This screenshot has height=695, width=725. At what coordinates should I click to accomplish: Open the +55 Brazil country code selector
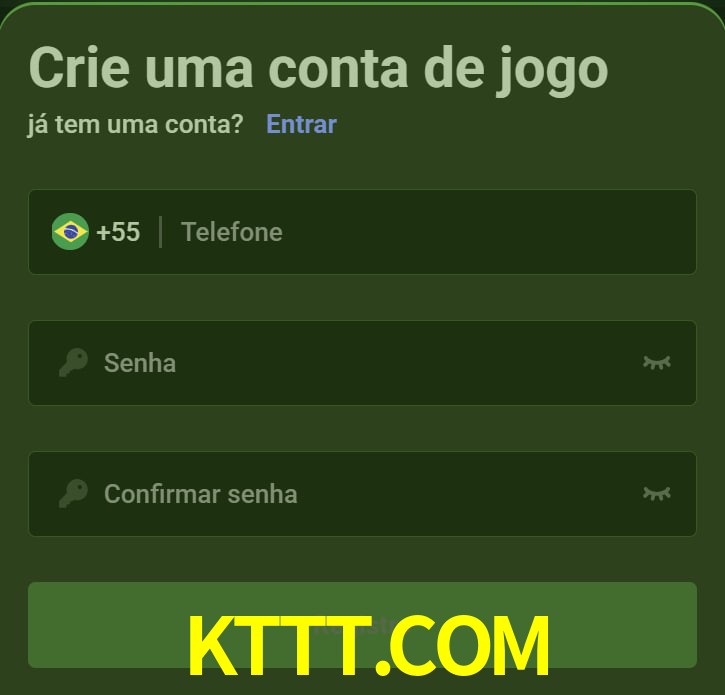pos(96,232)
